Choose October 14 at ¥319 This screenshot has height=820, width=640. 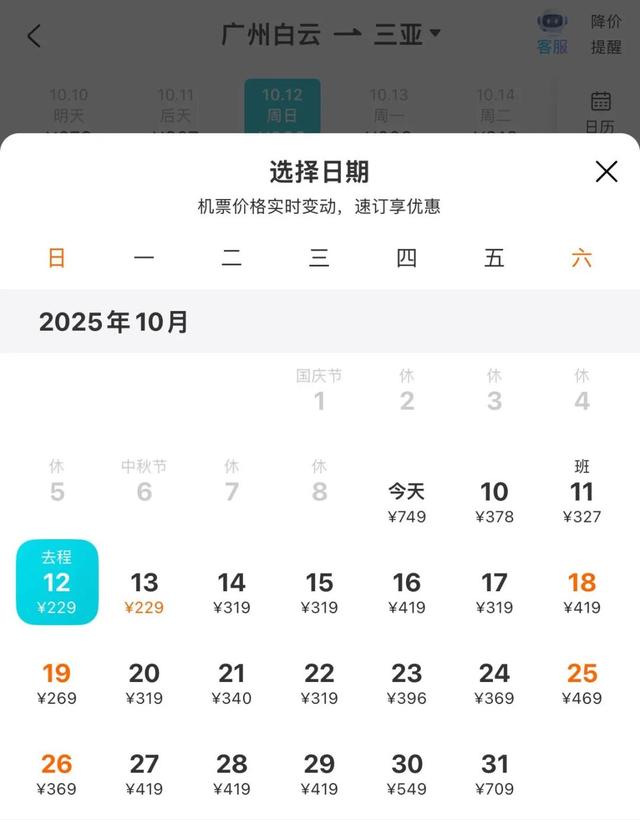[x=231, y=592]
